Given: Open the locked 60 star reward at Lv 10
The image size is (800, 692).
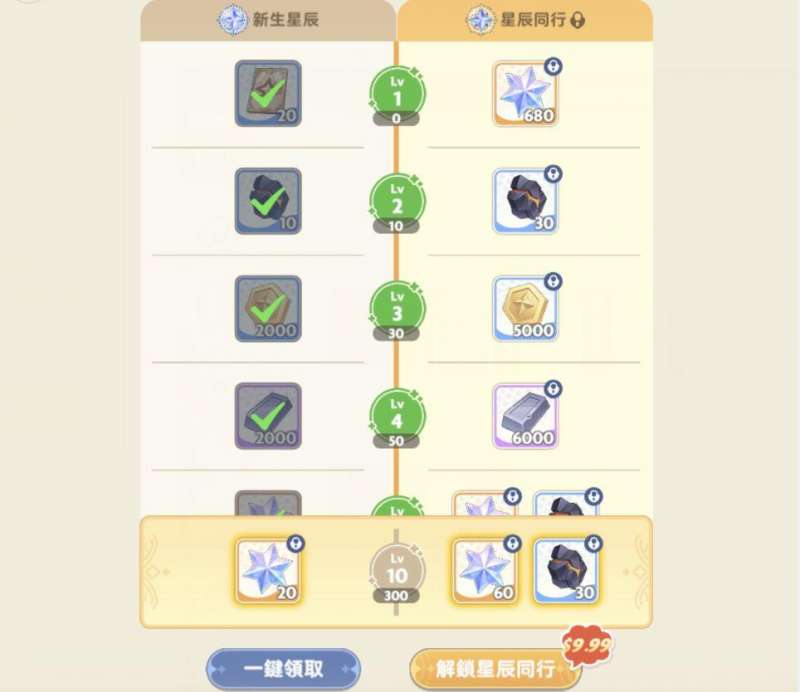Looking at the screenshot, I should (x=485, y=572).
